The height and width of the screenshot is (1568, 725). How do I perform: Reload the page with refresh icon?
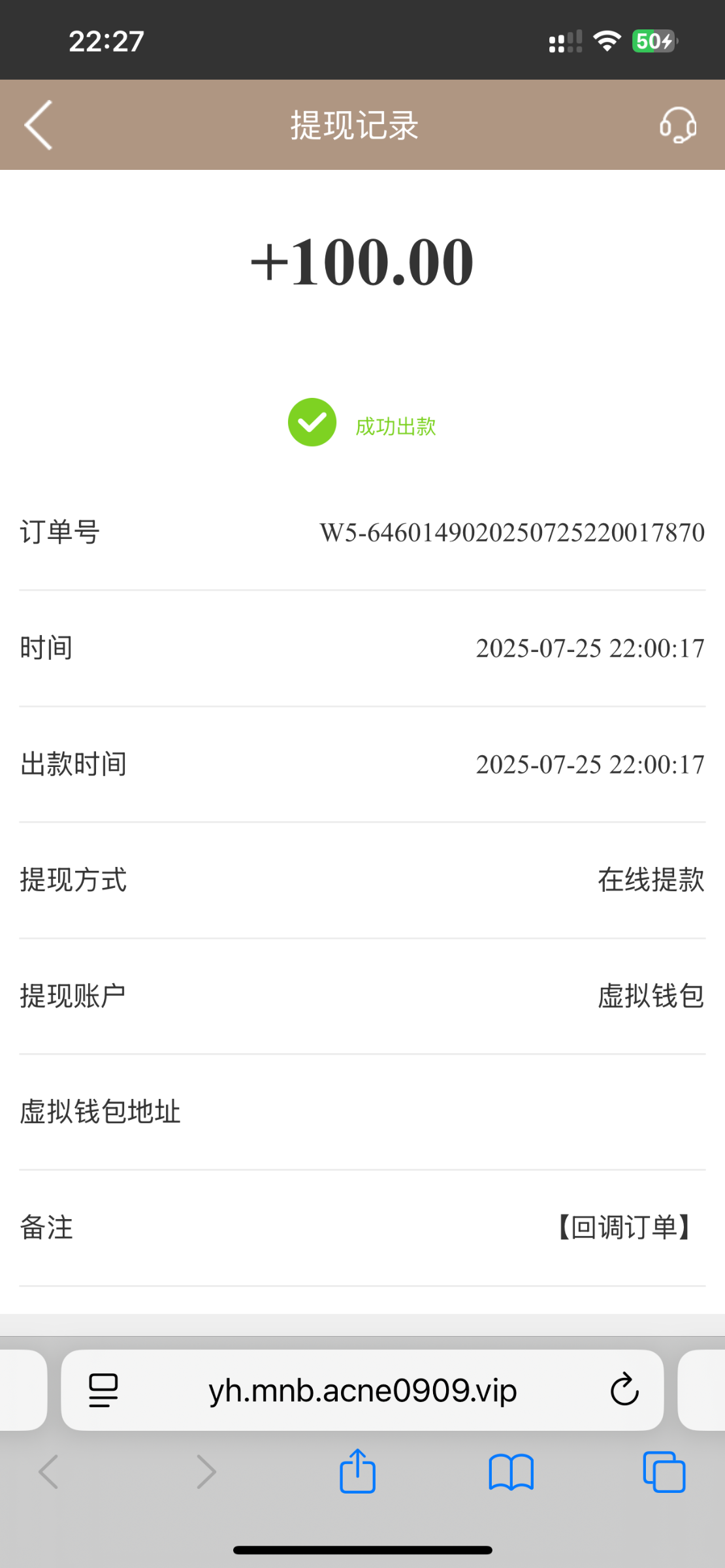[x=624, y=1390]
